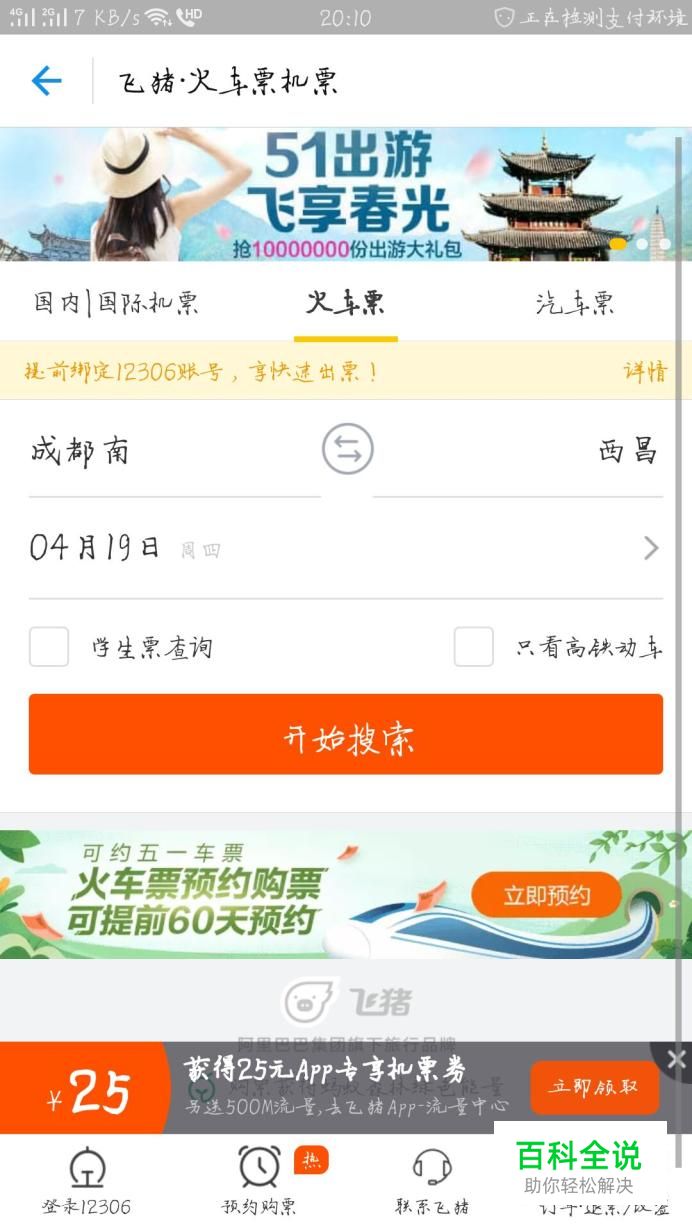This screenshot has height=1230, width=692.
Task: Check the 学生票查询 checkbox
Action: (49, 647)
